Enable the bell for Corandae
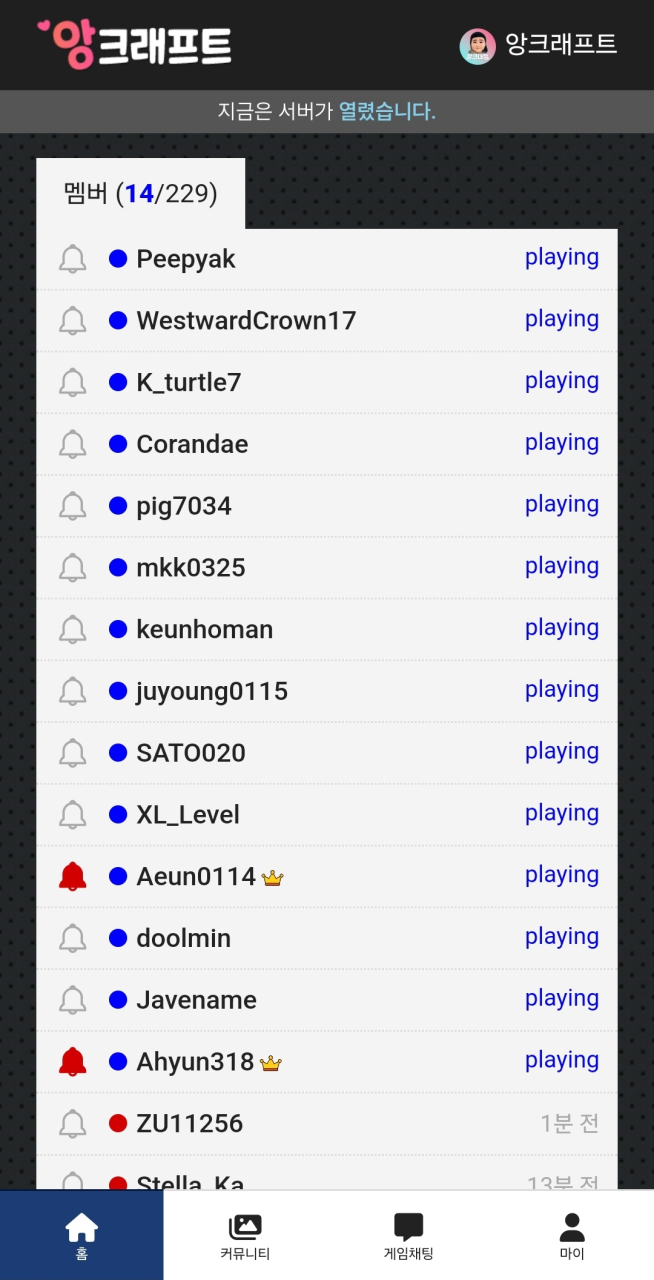Screen dimensions: 654x1280 click(x=73, y=444)
